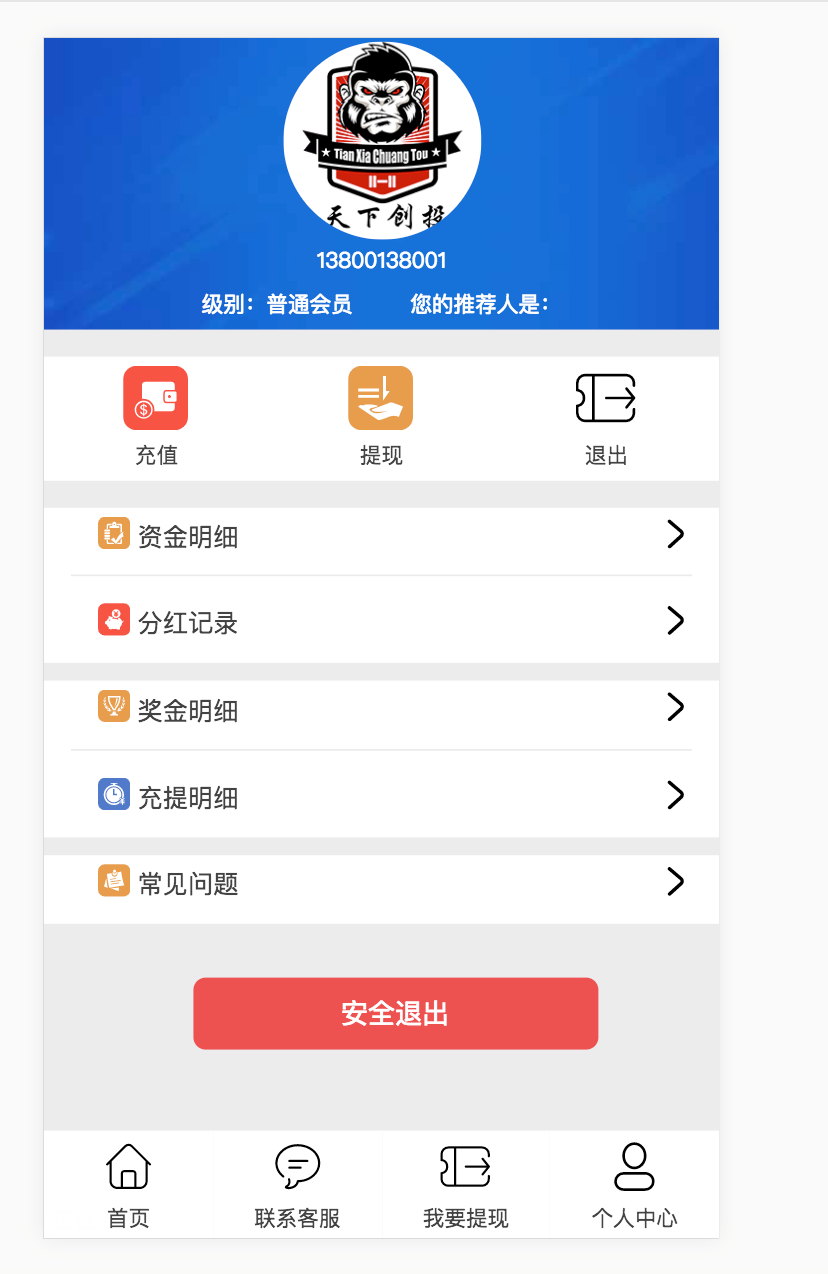Open 分红记录 row
Screen dimensions: 828x1274
click(x=381, y=623)
